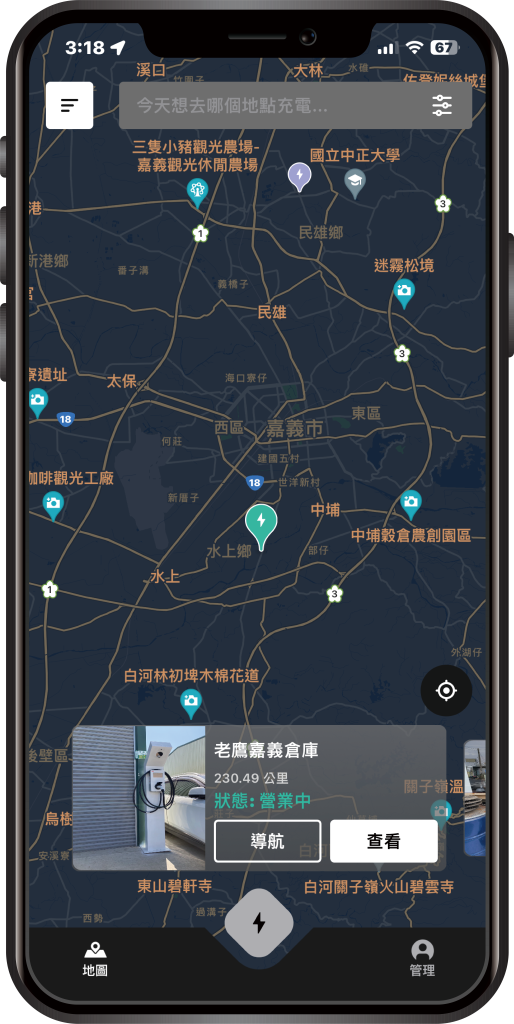
Task: Open the next station card peeking at right
Action: coord(475,797)
